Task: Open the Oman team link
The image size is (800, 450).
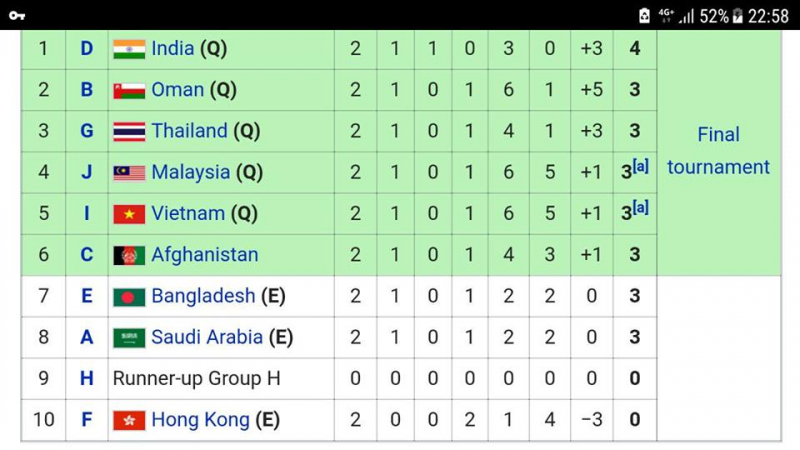Action: (x=177, y=89)
